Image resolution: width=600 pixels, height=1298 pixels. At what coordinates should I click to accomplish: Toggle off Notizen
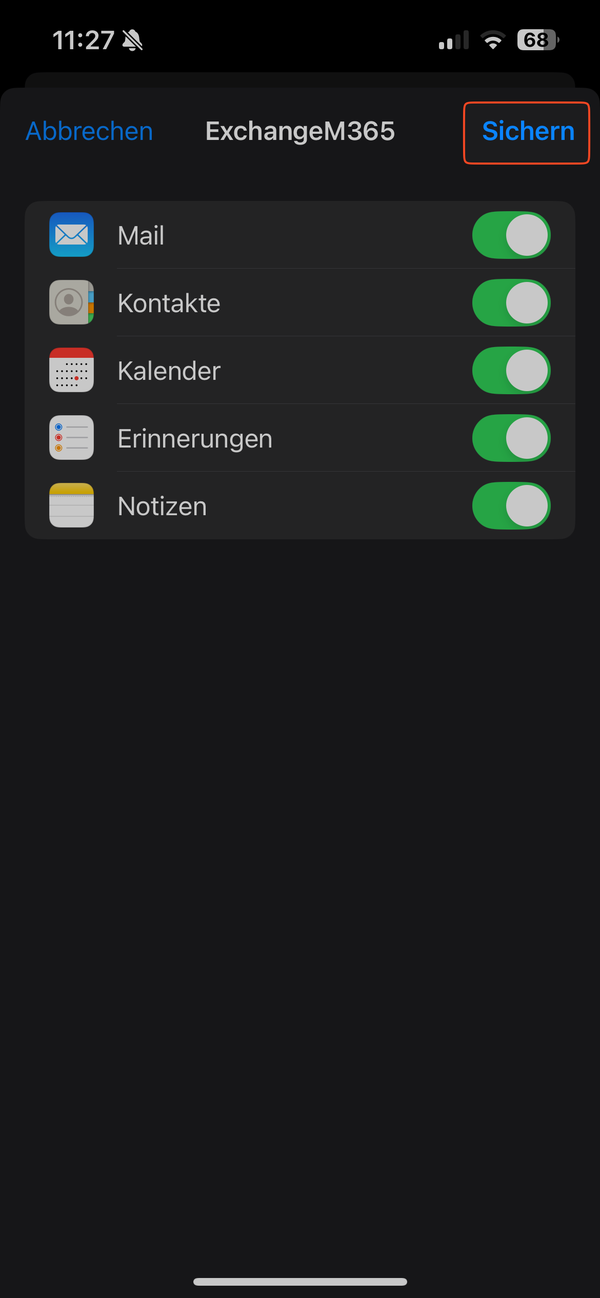point(511,506)
